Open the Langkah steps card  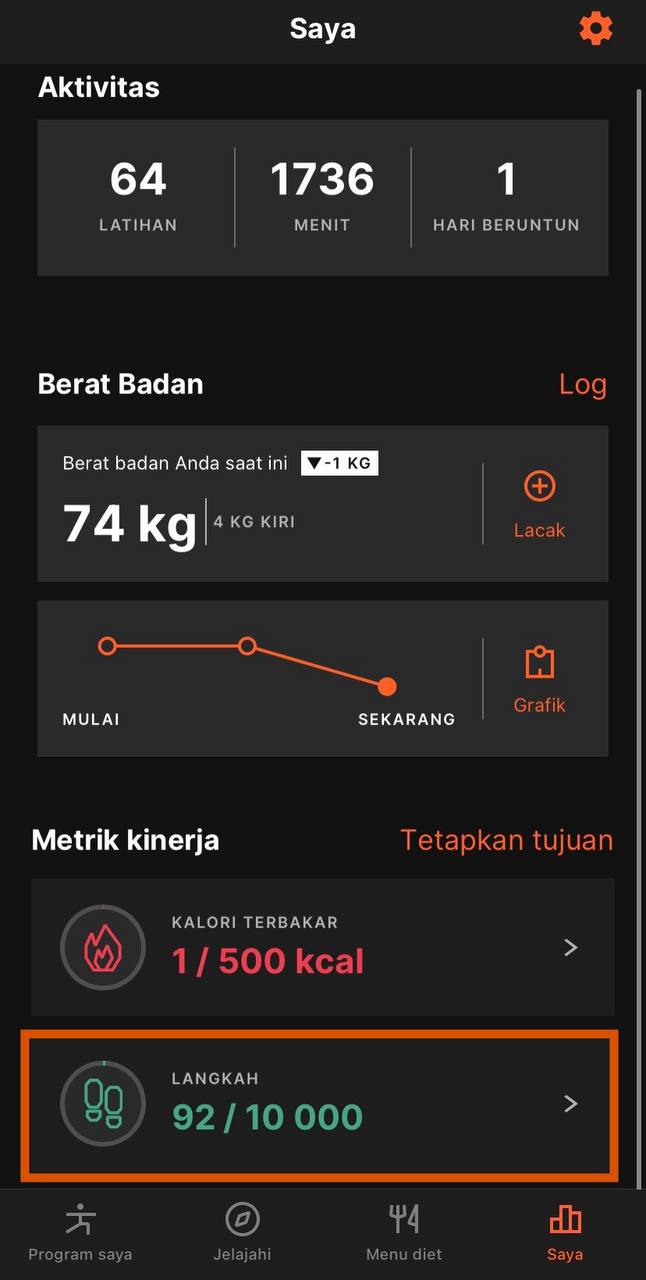tap(322, 1104)
